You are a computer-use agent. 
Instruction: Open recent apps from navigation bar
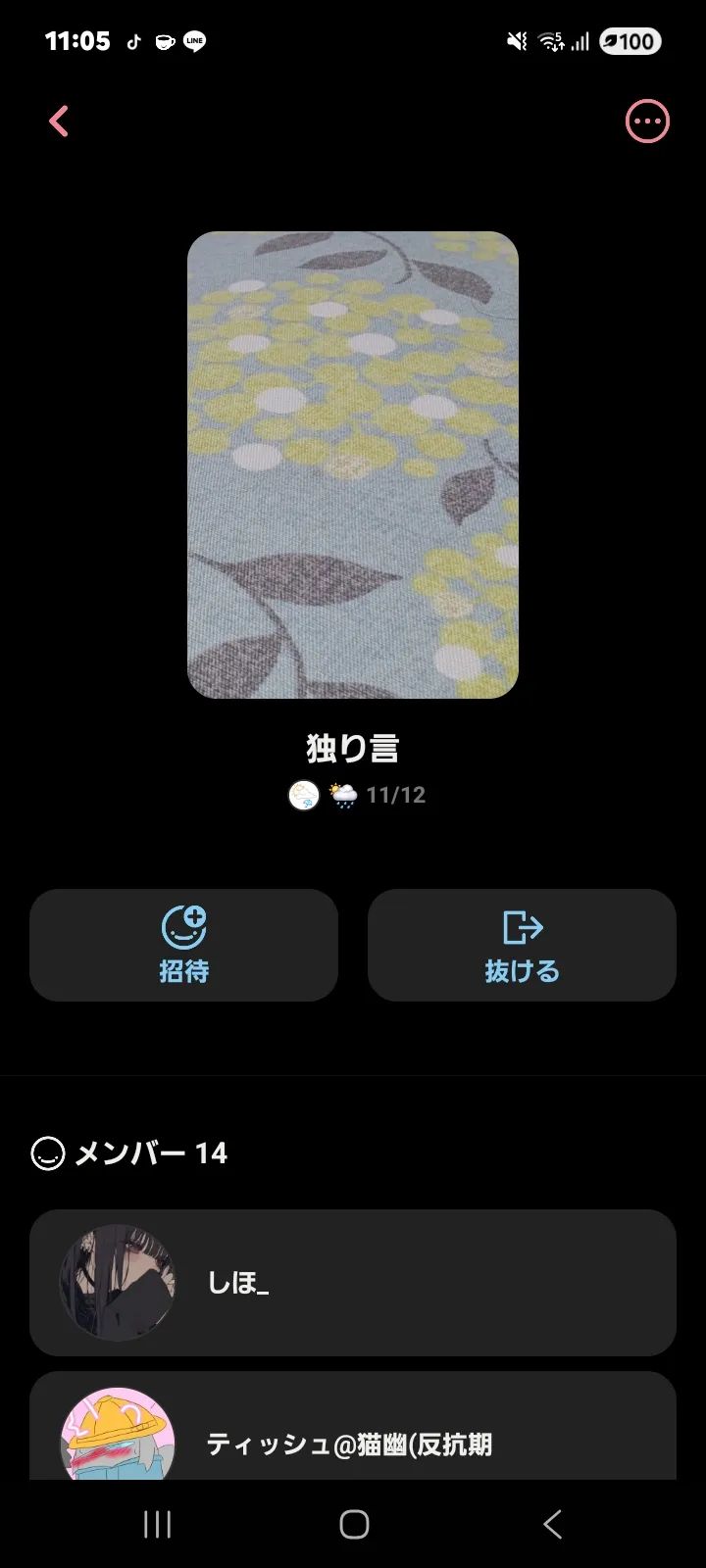157,1524
